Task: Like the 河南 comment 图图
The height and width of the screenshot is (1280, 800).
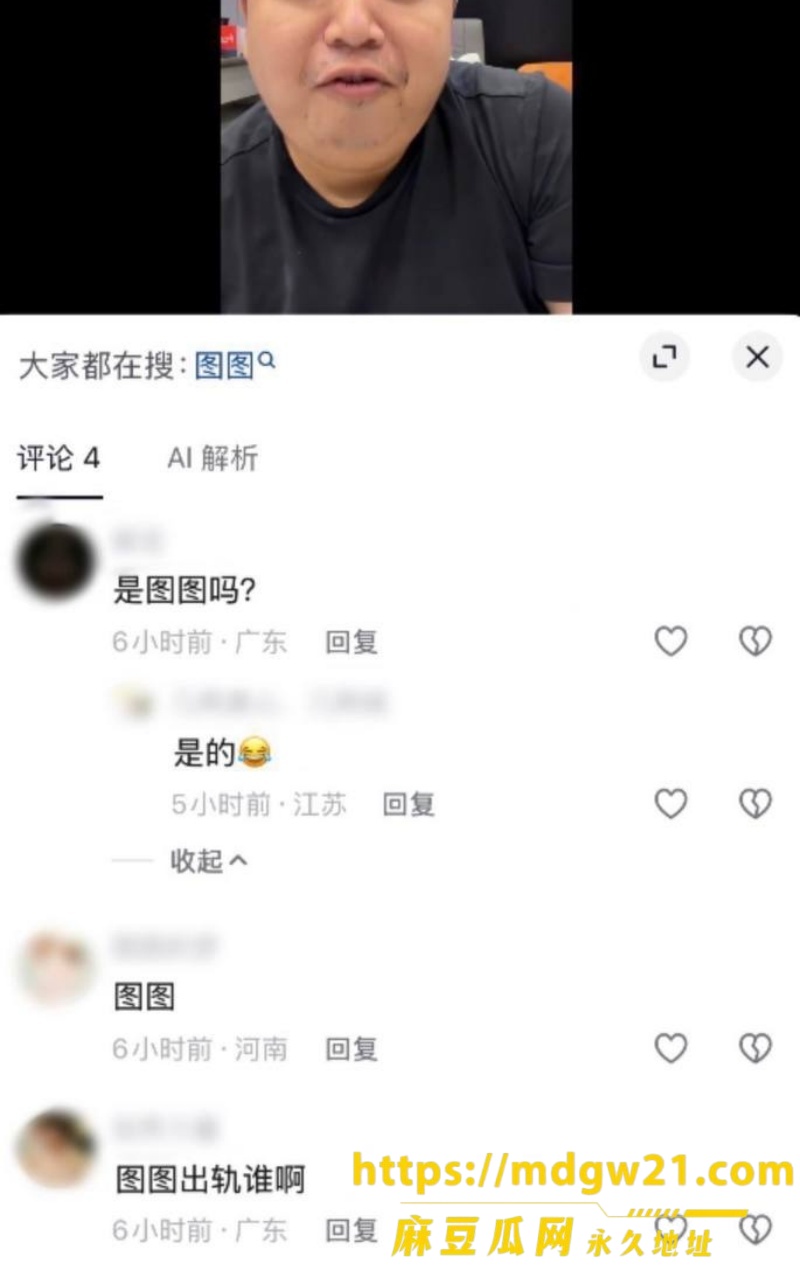Action: [x=671, y=1048]
